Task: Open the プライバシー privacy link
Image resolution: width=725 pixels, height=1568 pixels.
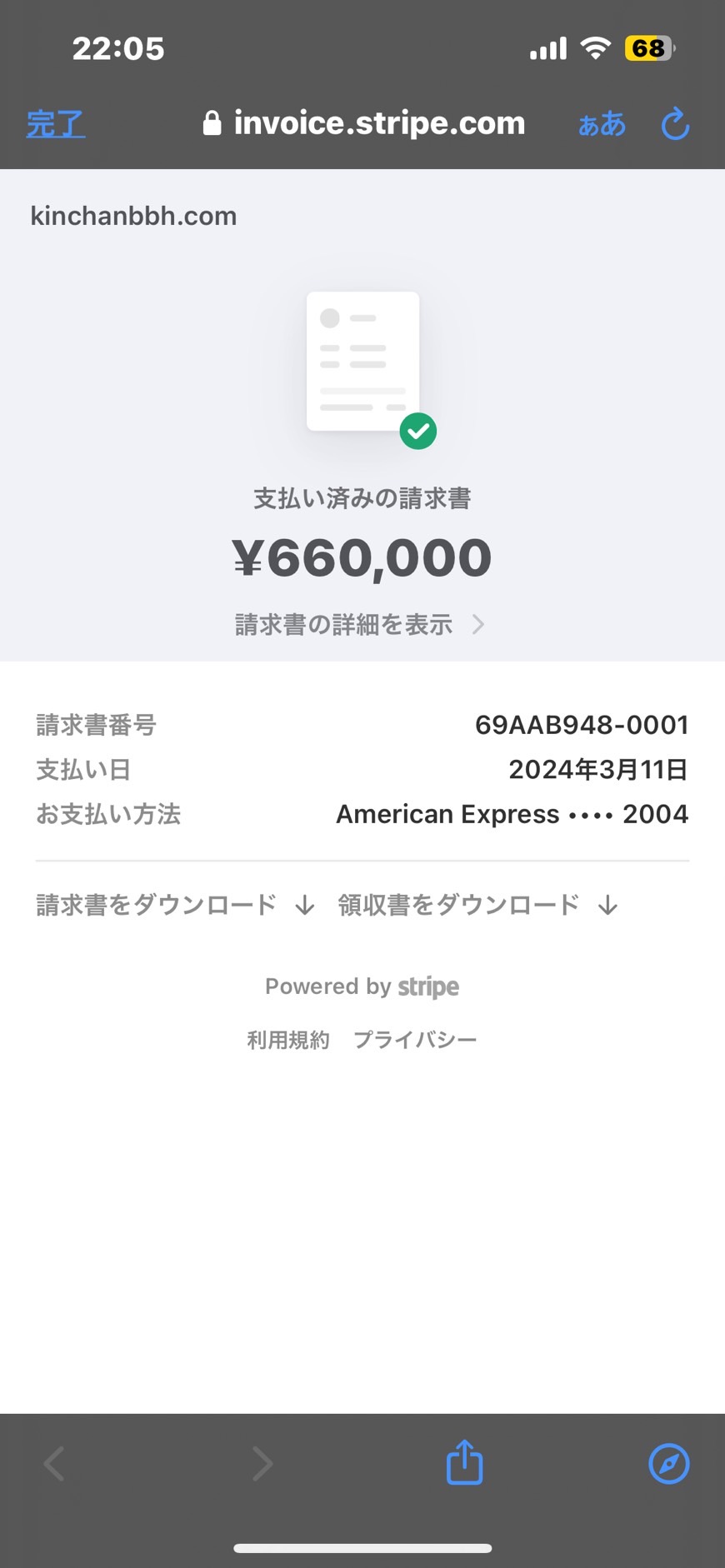Action: 415,1040
